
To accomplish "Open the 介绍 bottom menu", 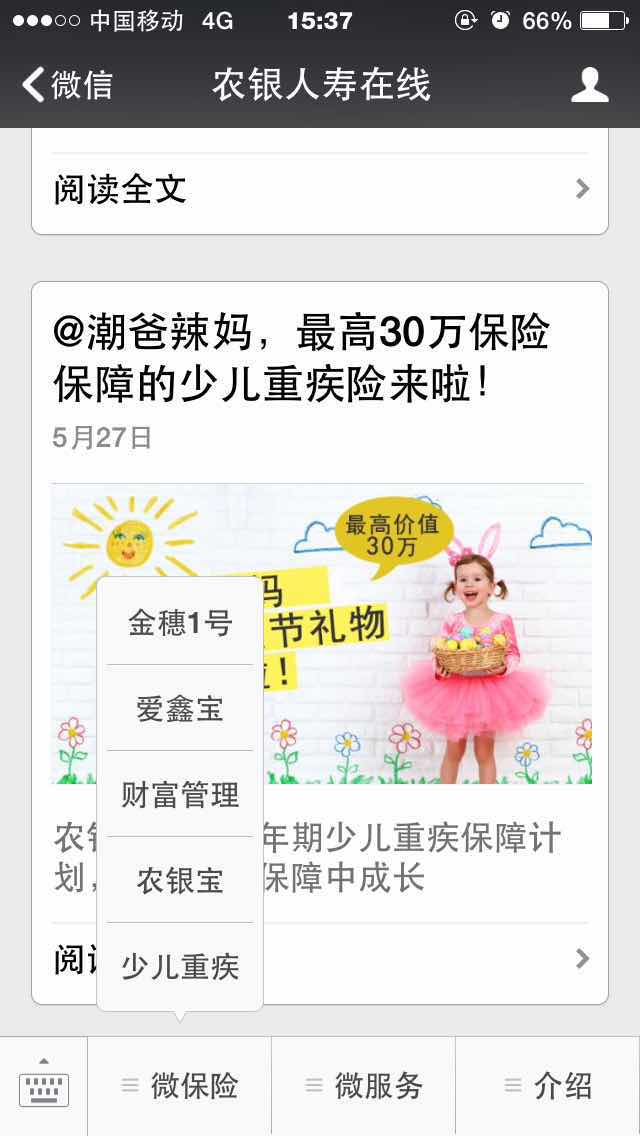I will point(548,1086).
